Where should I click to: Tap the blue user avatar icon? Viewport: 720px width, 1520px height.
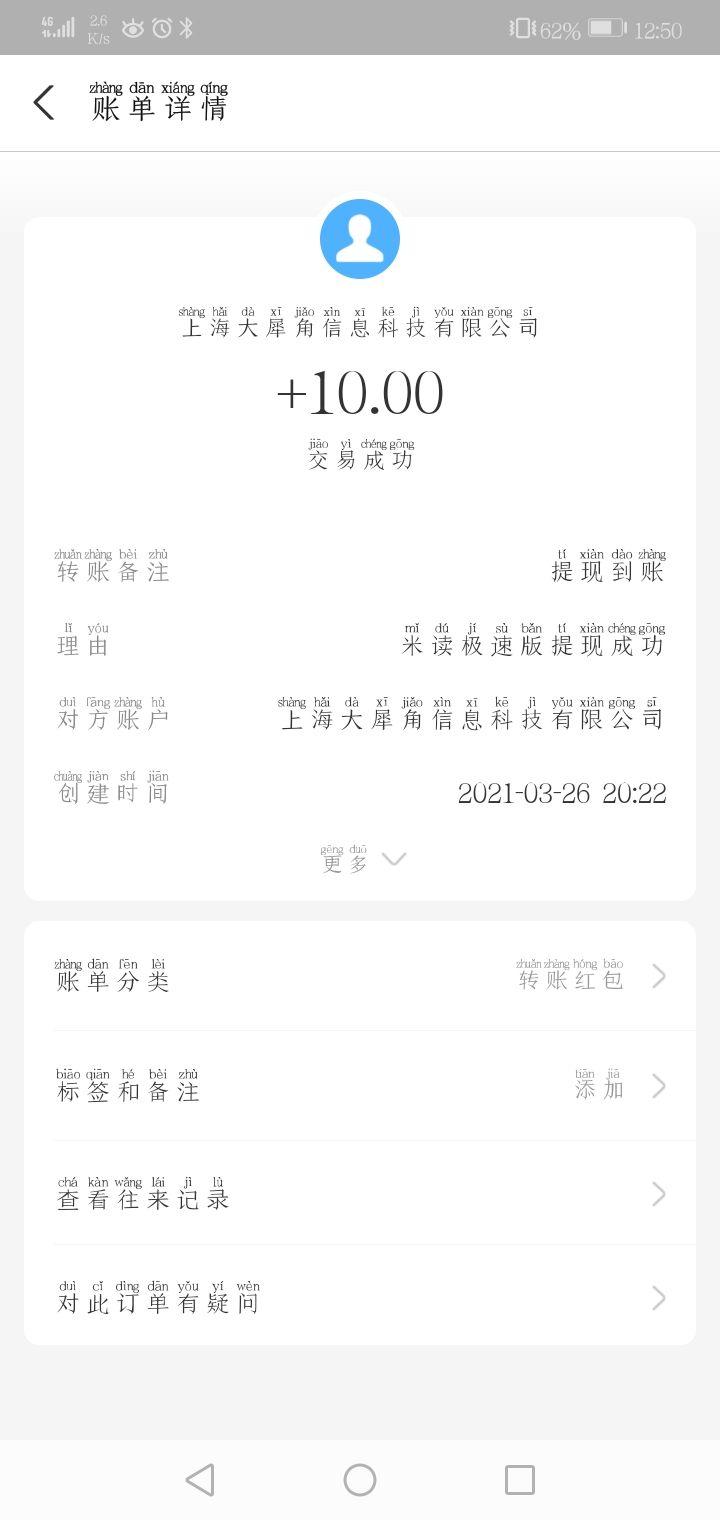(x=359, y=238)
